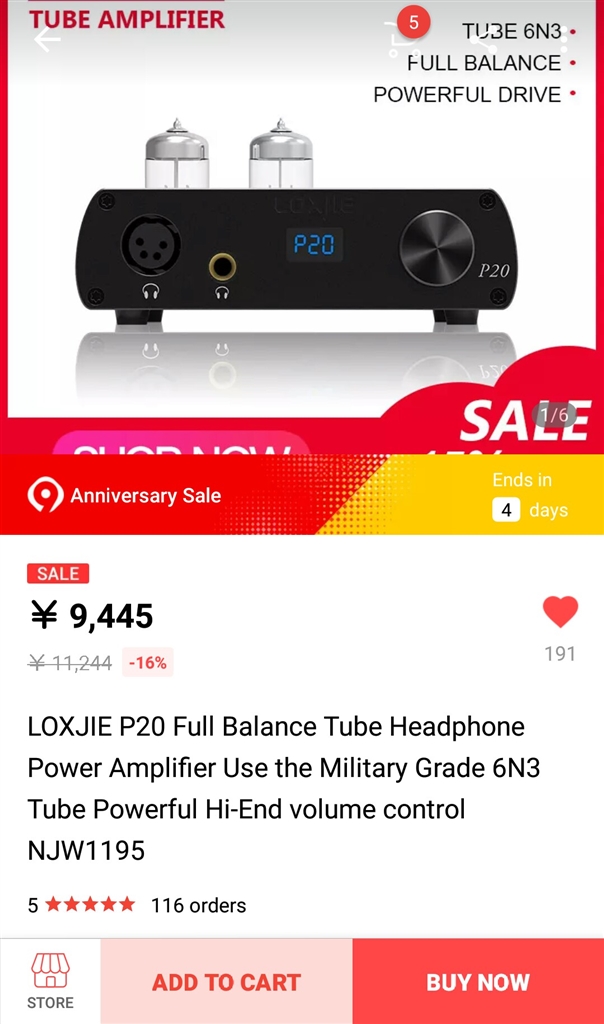Visit the seller's store
The width and height of the screenshot is (604, 1024).
click(x=50, y=981)
